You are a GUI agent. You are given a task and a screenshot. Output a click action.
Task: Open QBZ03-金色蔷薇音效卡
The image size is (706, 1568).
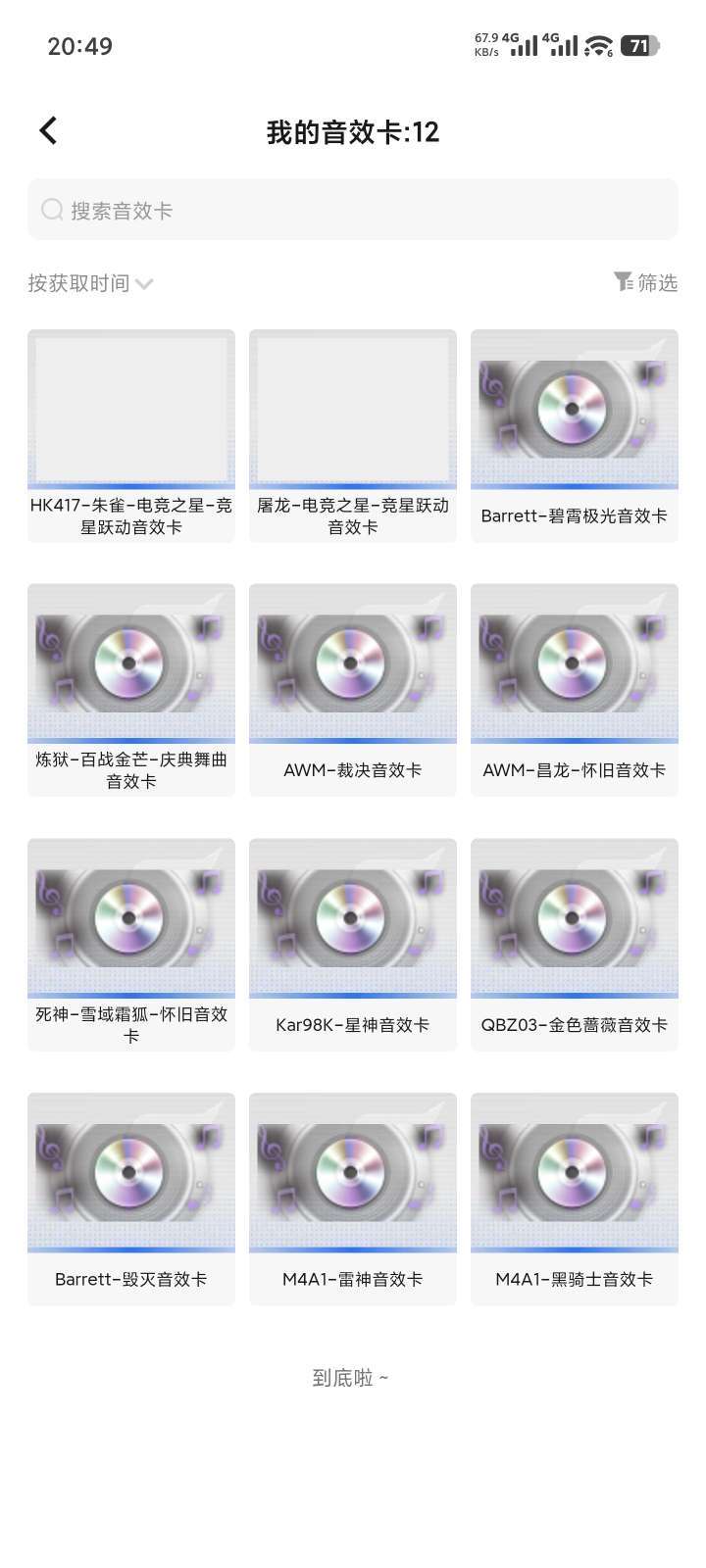point(575,945)
